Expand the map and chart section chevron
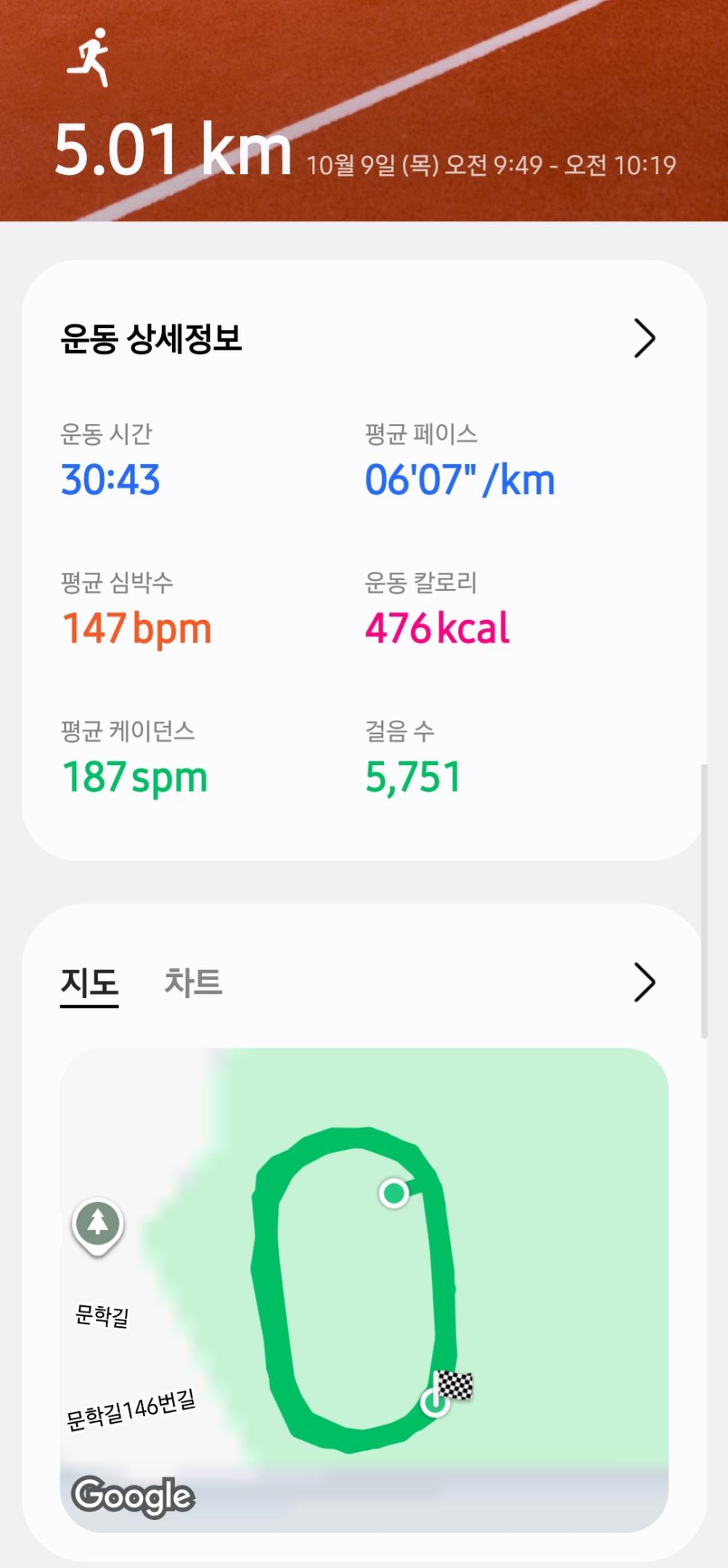This screenshot has height=1568, width=728. [x=644, y=982]
